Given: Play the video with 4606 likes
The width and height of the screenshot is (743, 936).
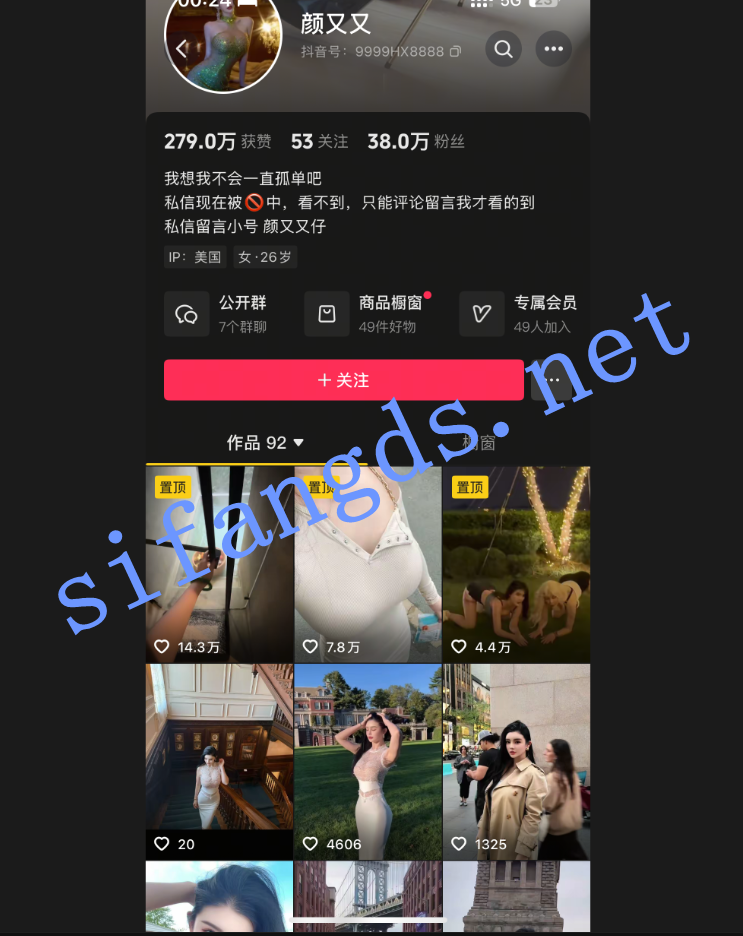Looking at the screenshot, I should (368, 760).
